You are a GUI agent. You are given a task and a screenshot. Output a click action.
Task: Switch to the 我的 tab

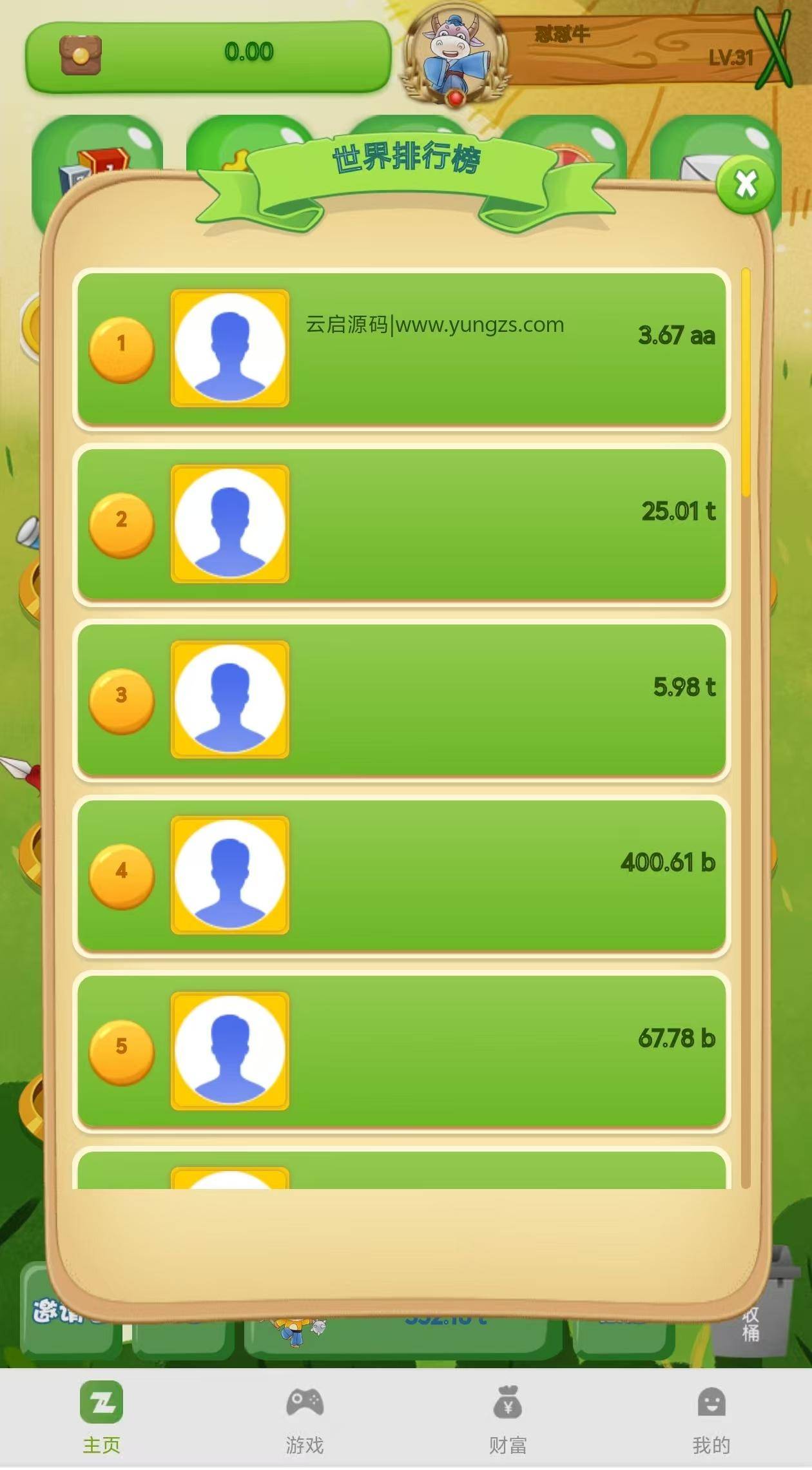tap(711, 1418)
